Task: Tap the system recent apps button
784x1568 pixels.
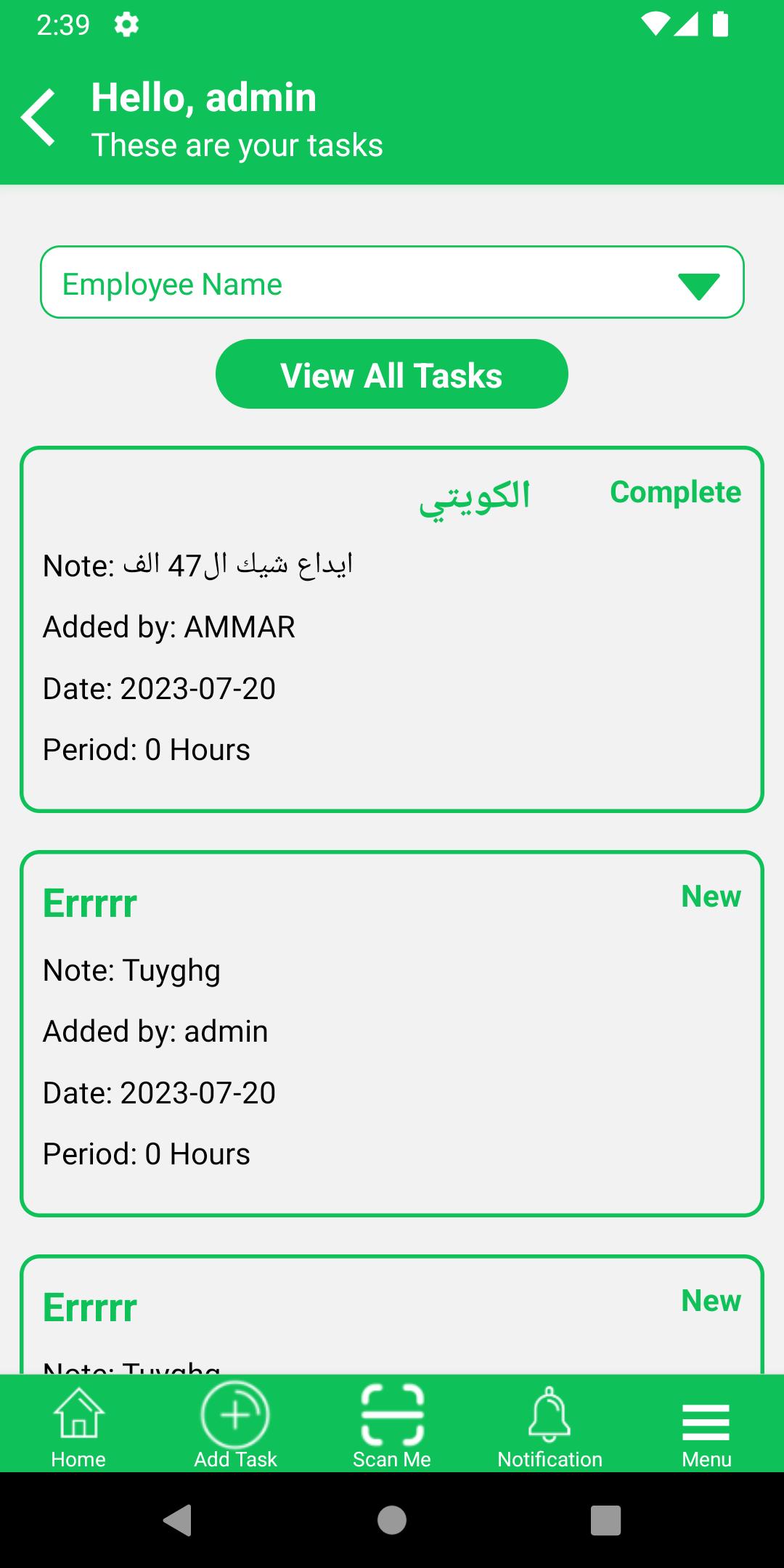Action: 605,1520
